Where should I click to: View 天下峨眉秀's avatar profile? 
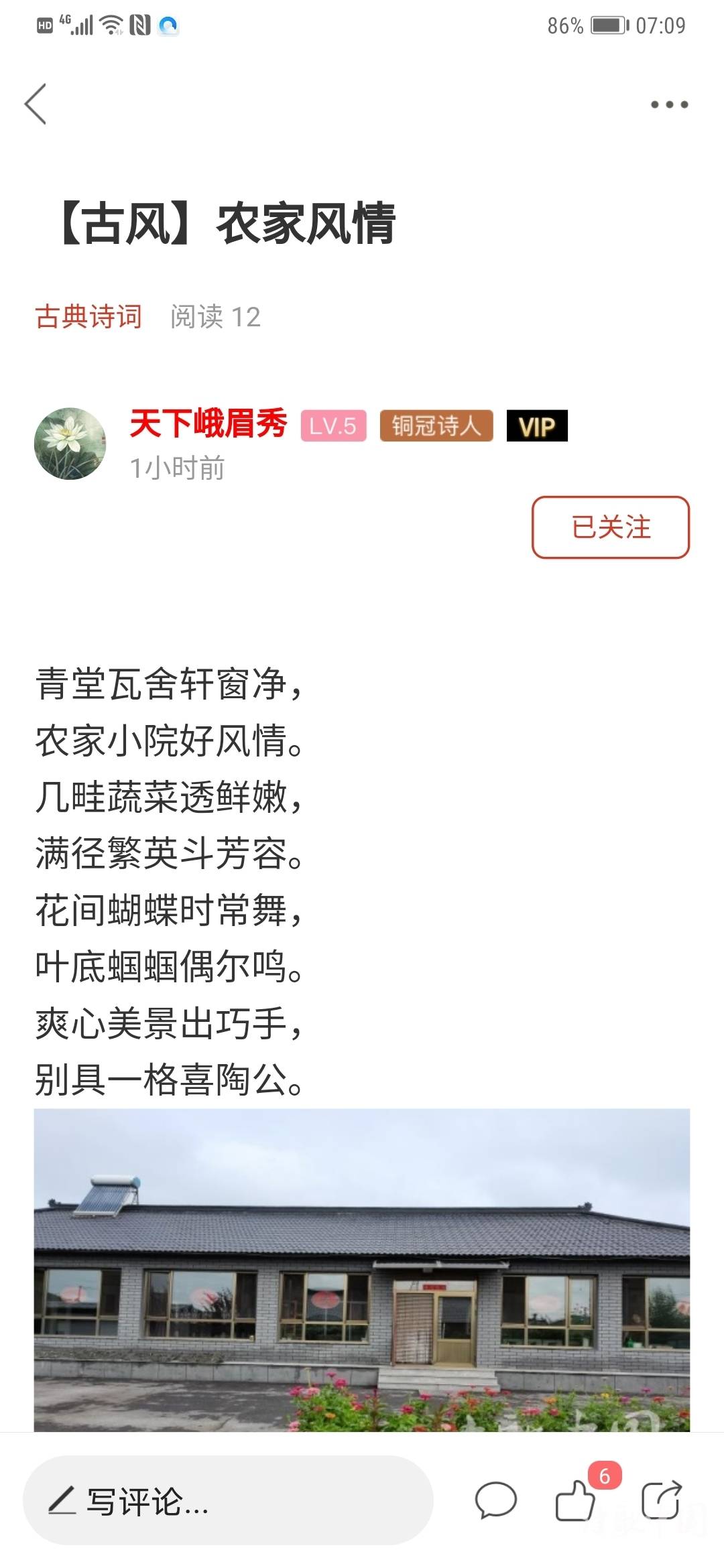click(70, 444)
